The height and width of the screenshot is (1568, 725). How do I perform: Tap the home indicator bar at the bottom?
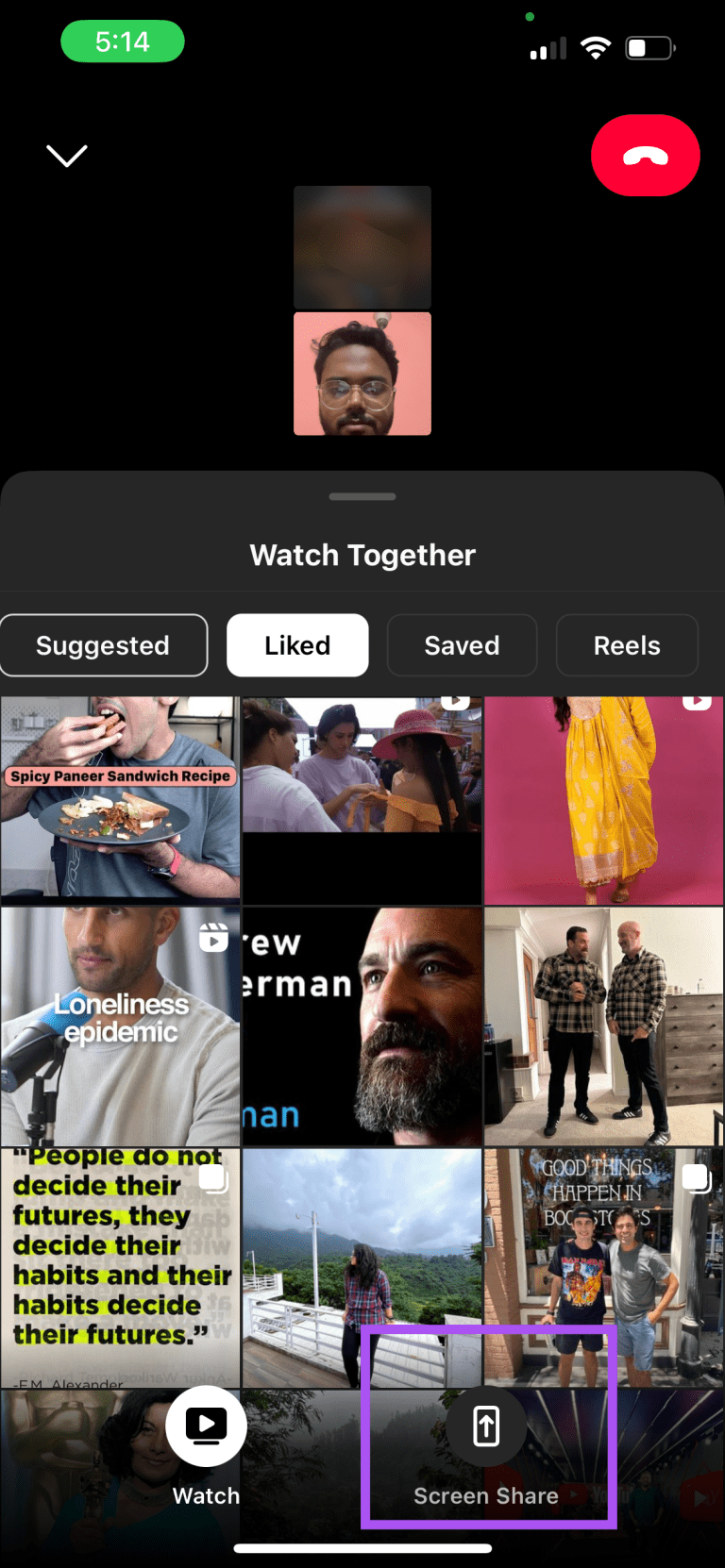click(362, 1547)
